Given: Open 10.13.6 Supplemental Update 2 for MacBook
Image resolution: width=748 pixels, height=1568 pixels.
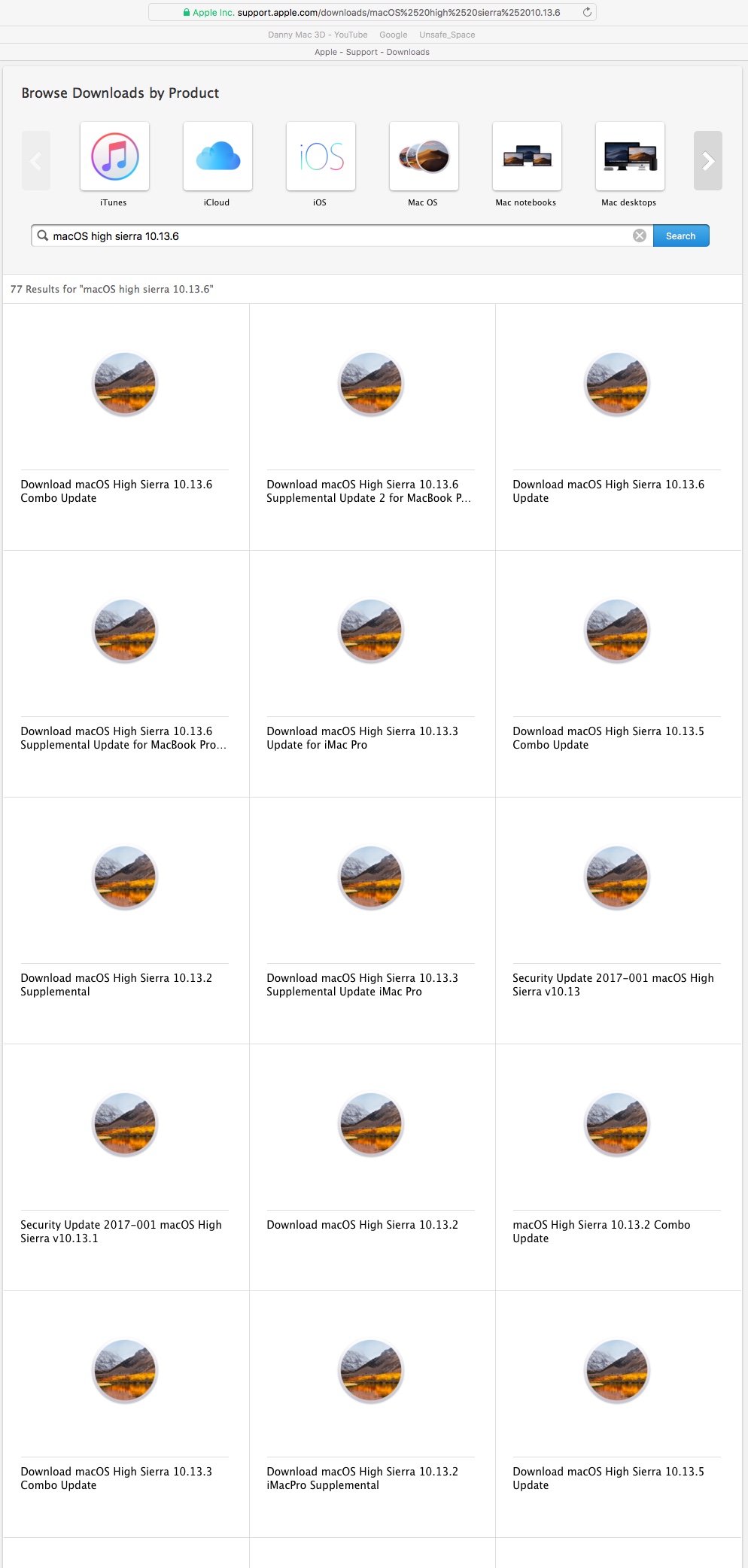Looking at the screenshot, I should [369, 491].
